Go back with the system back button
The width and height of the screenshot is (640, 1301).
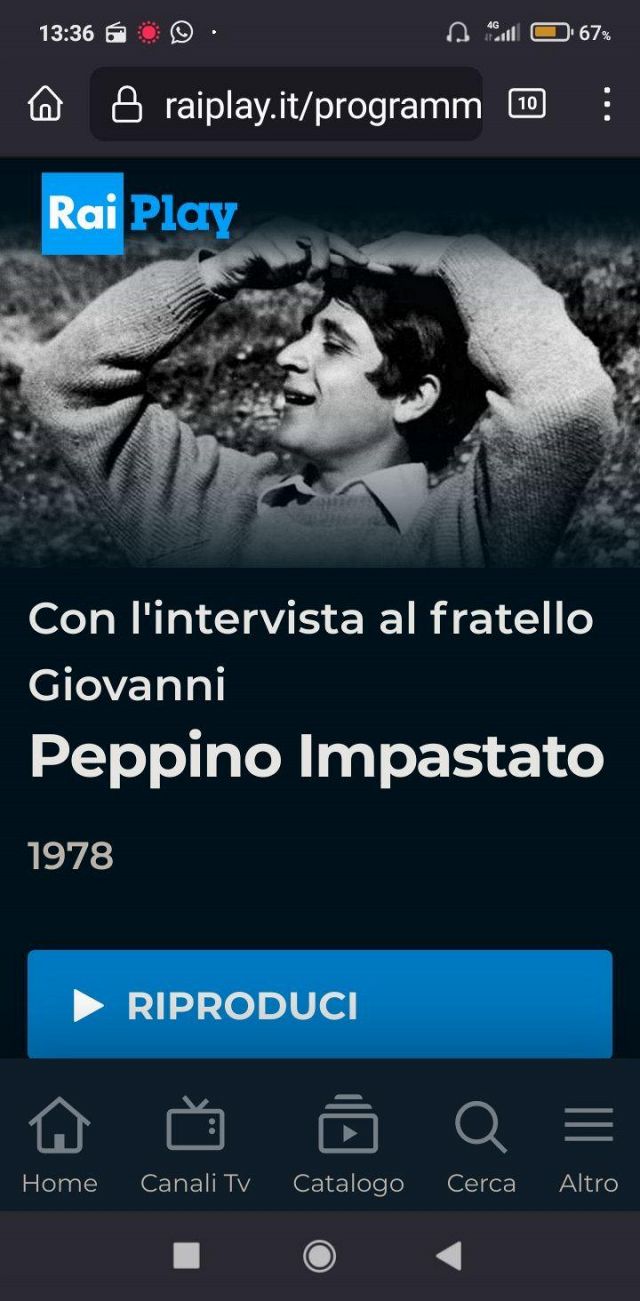(449, 1256)
